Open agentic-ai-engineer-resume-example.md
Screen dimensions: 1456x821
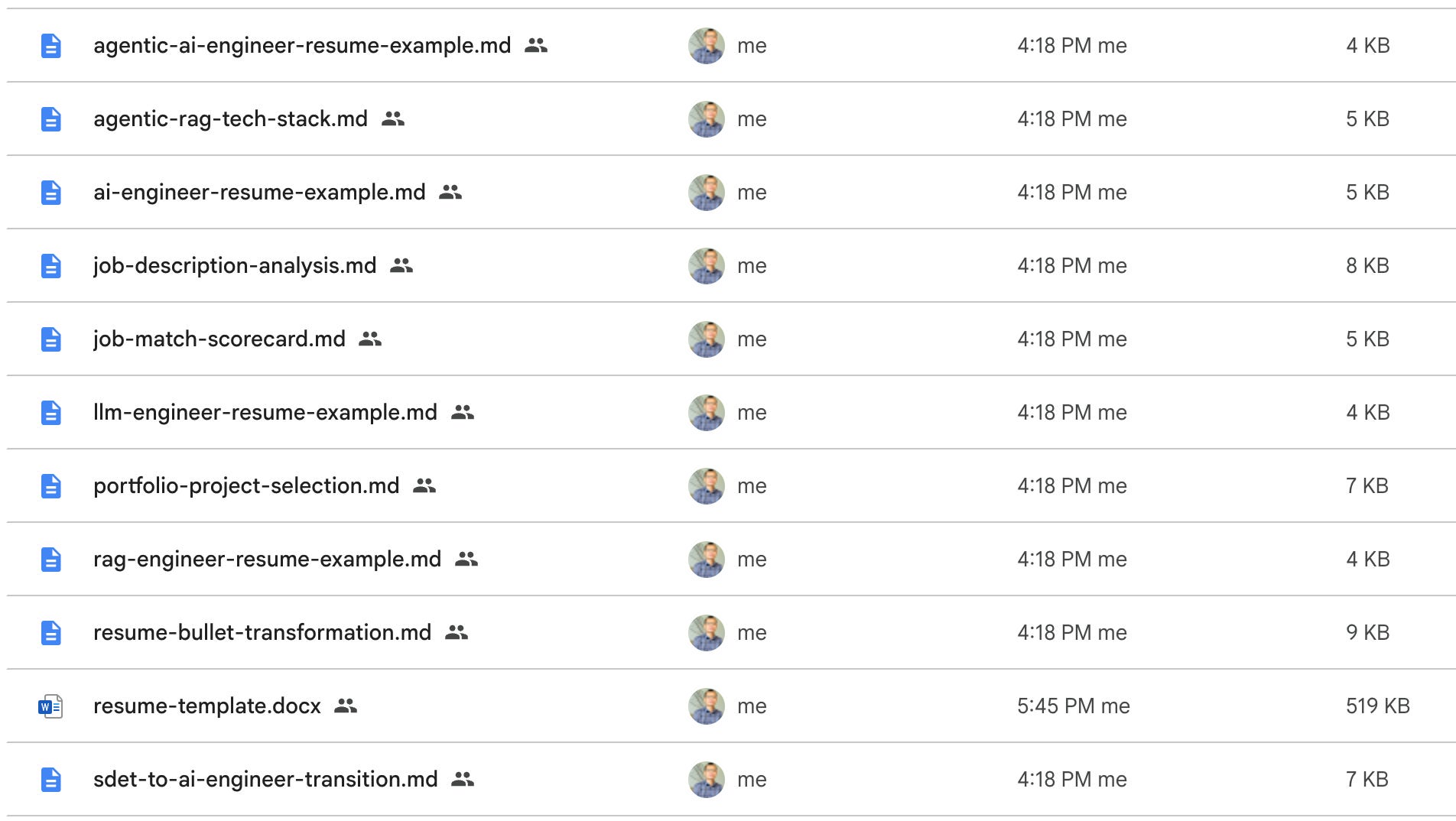[x=302, y=46]
